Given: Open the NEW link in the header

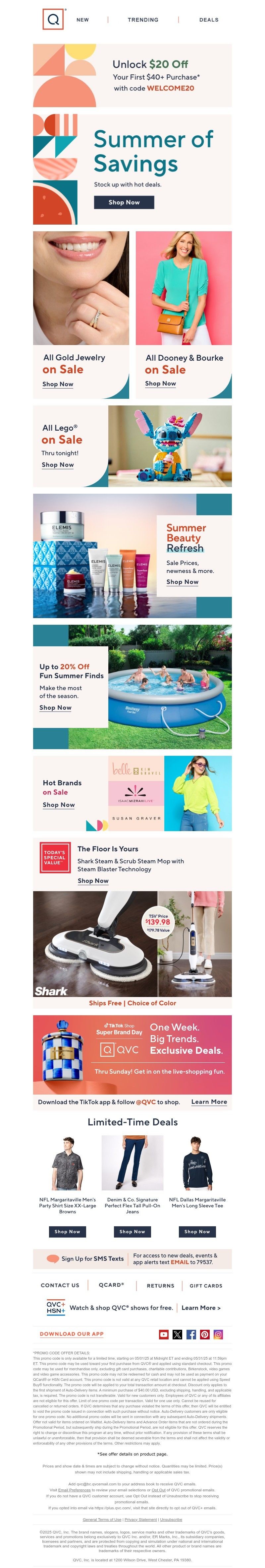Looking at the screenshot, I should coord(83,20).
